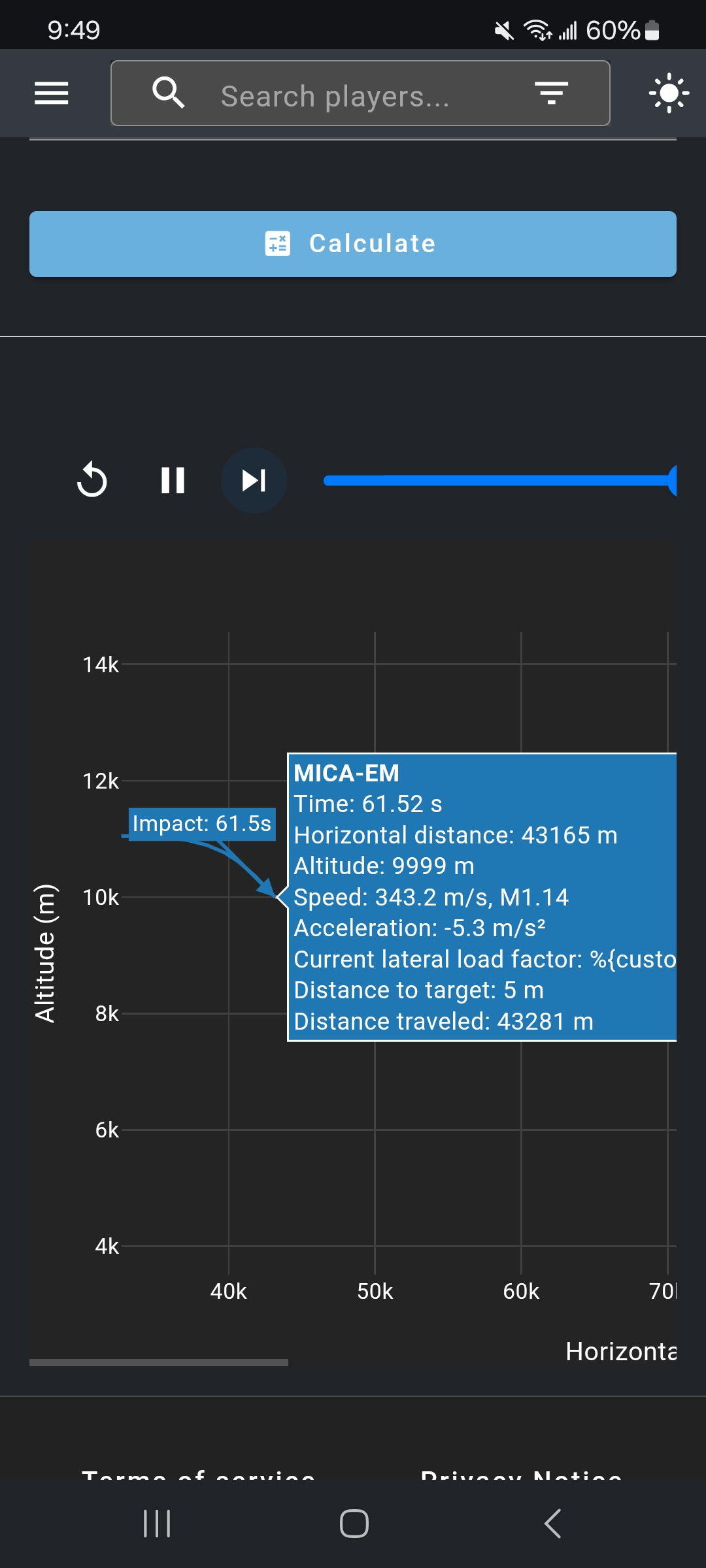Tap the horizontal scrollbar below the chart
This screenshot has height=1568, width=706.
[x=159, y=1362]
